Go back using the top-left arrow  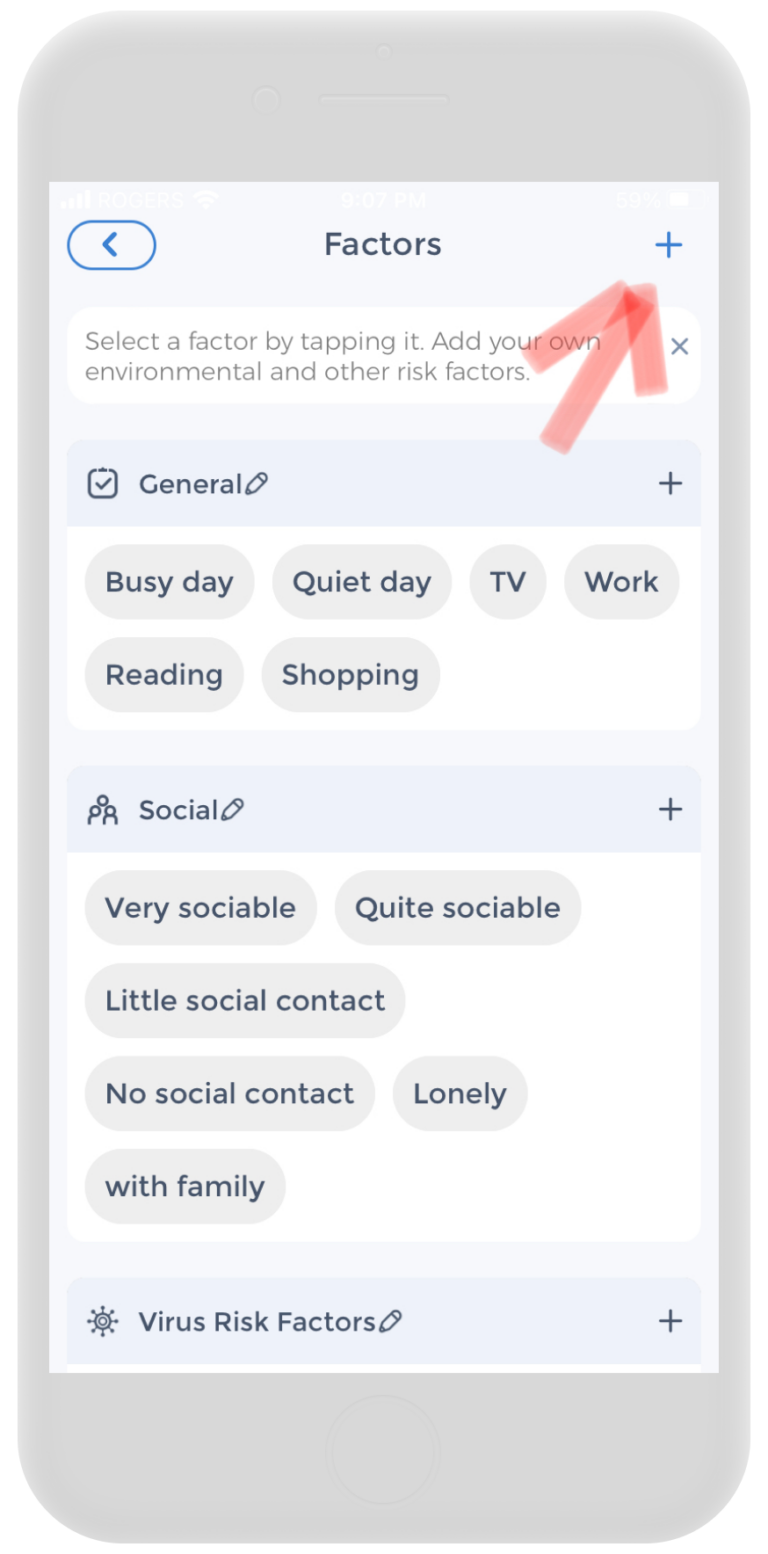point(111,245)
